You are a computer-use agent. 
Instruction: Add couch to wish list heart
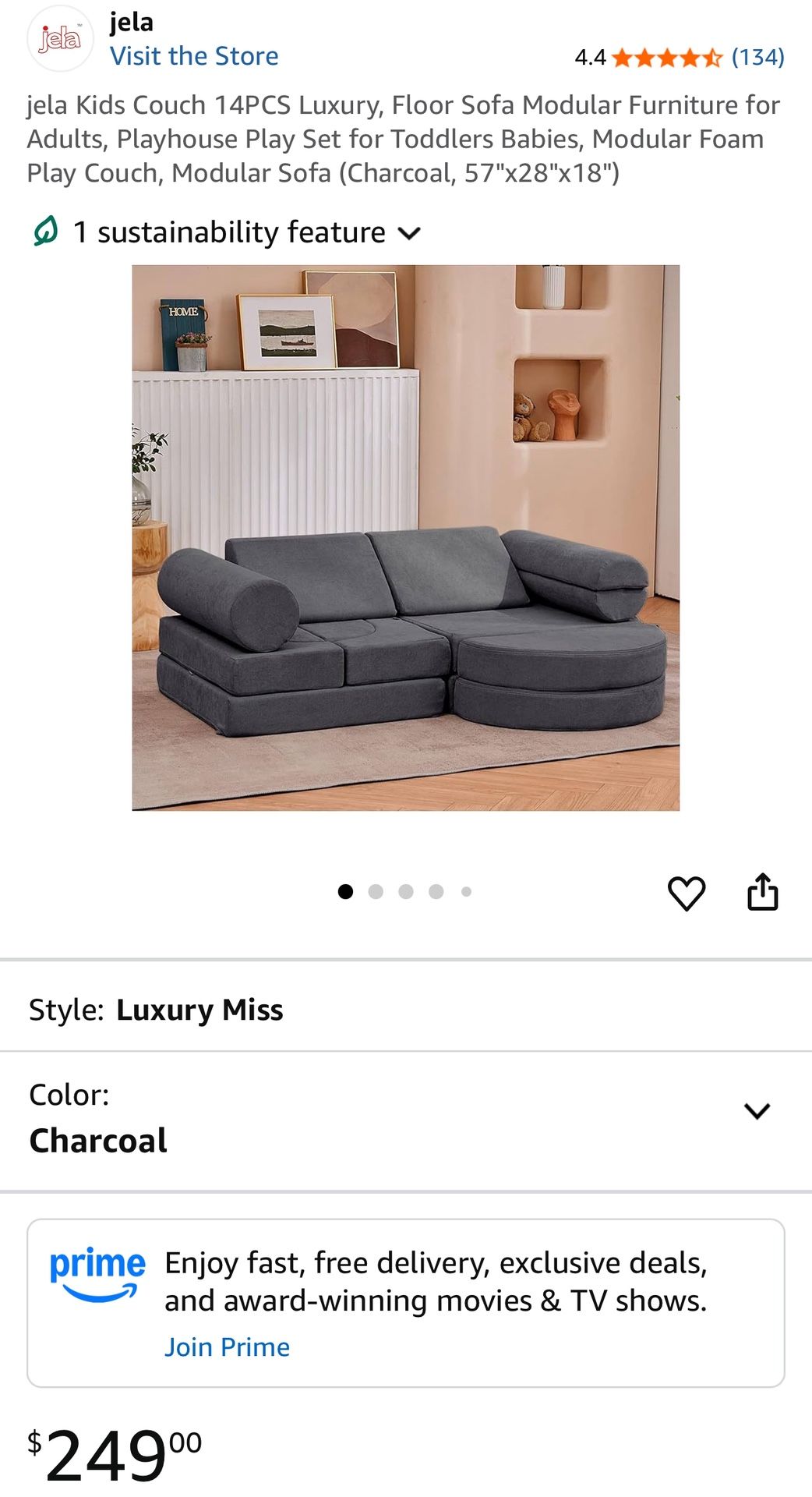point(687,893)
